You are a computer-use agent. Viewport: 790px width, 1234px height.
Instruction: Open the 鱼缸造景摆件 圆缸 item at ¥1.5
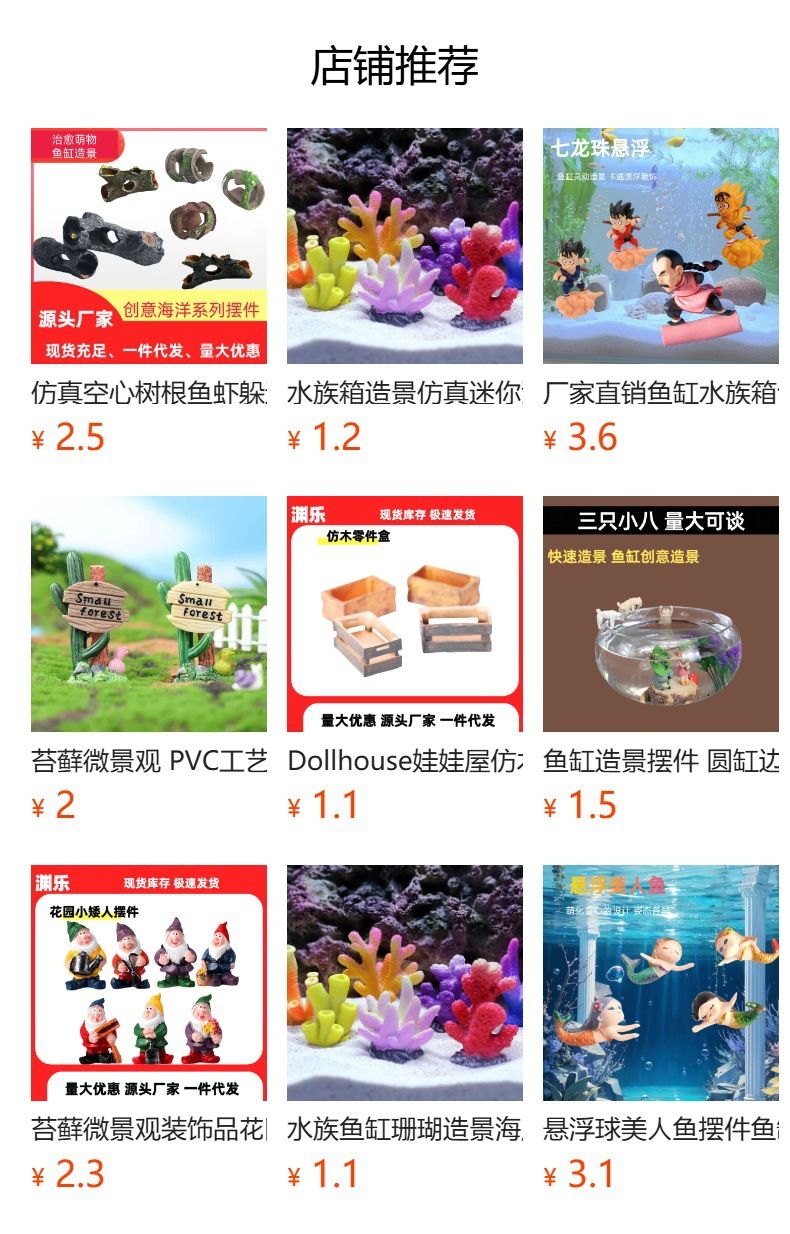(x=661, y=660)
